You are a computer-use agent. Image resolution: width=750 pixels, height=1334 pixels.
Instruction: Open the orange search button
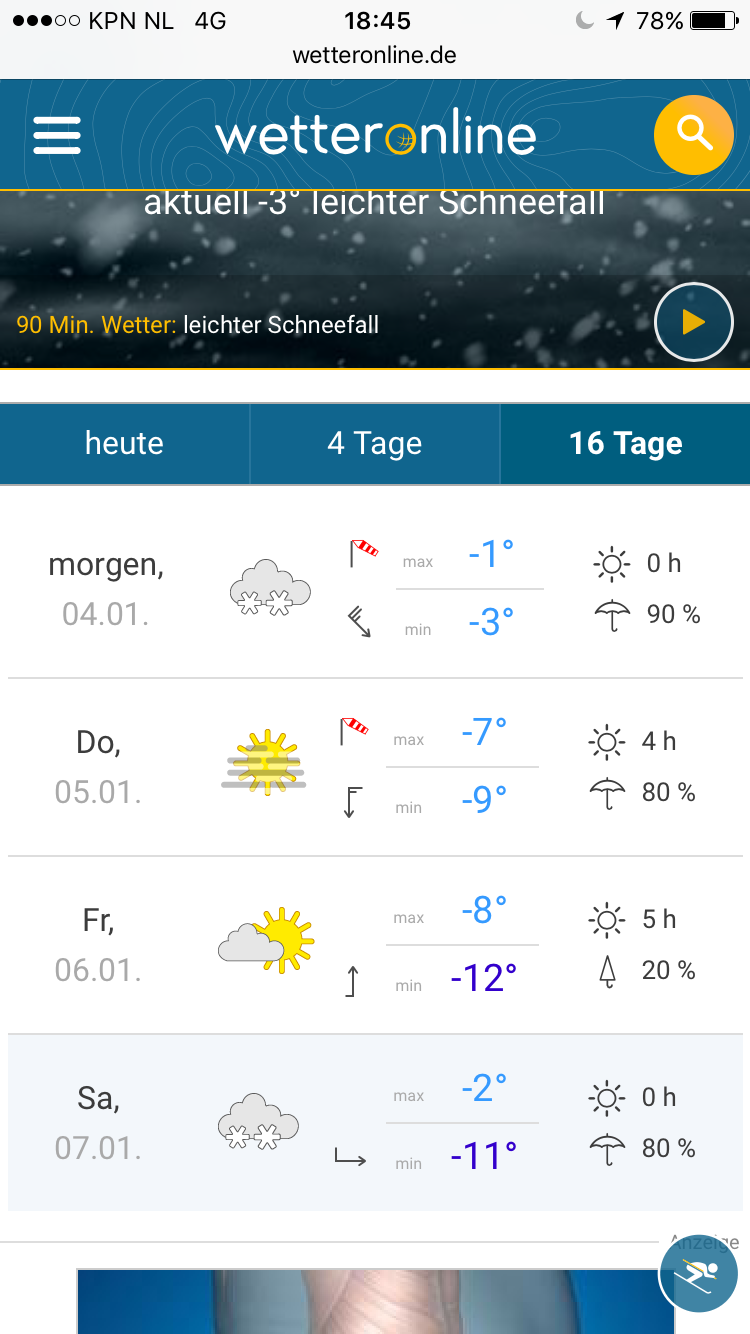[x=693, y=133]
